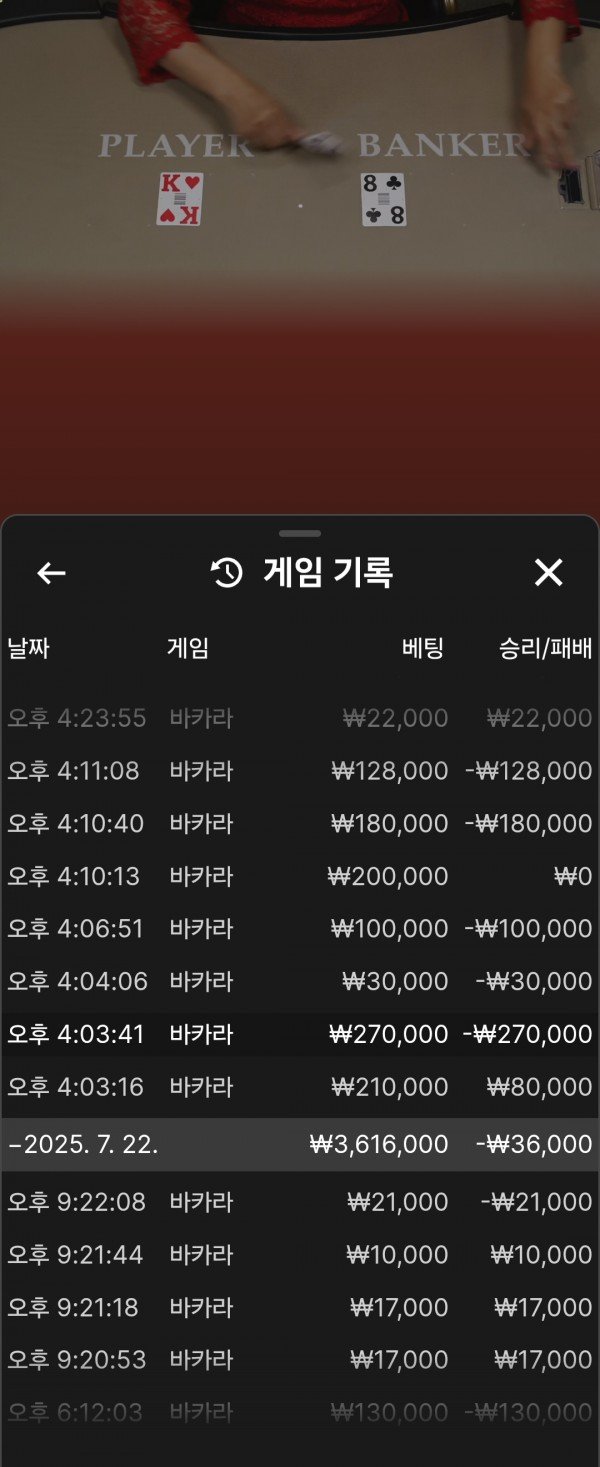View the 9:21:44 baccarat round
The width and height of the screenshot is (600, 1467).
[x=300, y=1255]
